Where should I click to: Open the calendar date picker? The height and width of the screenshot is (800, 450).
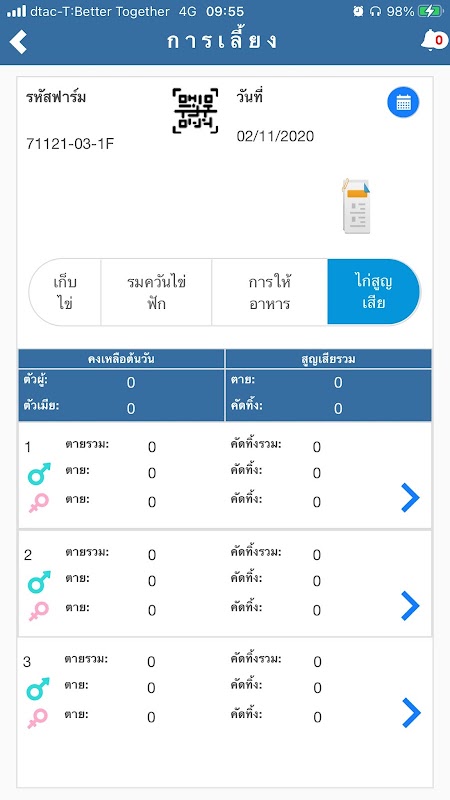[403, 103]
